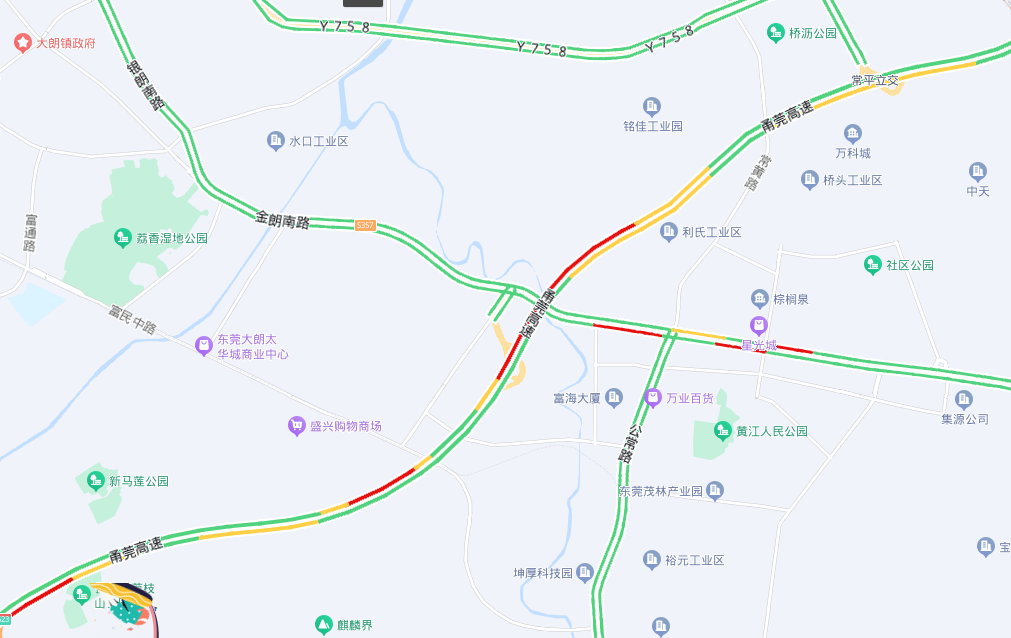Select the 黄江人民公园 marker
Screen dimensions: 1011x638
pos(723,431)
